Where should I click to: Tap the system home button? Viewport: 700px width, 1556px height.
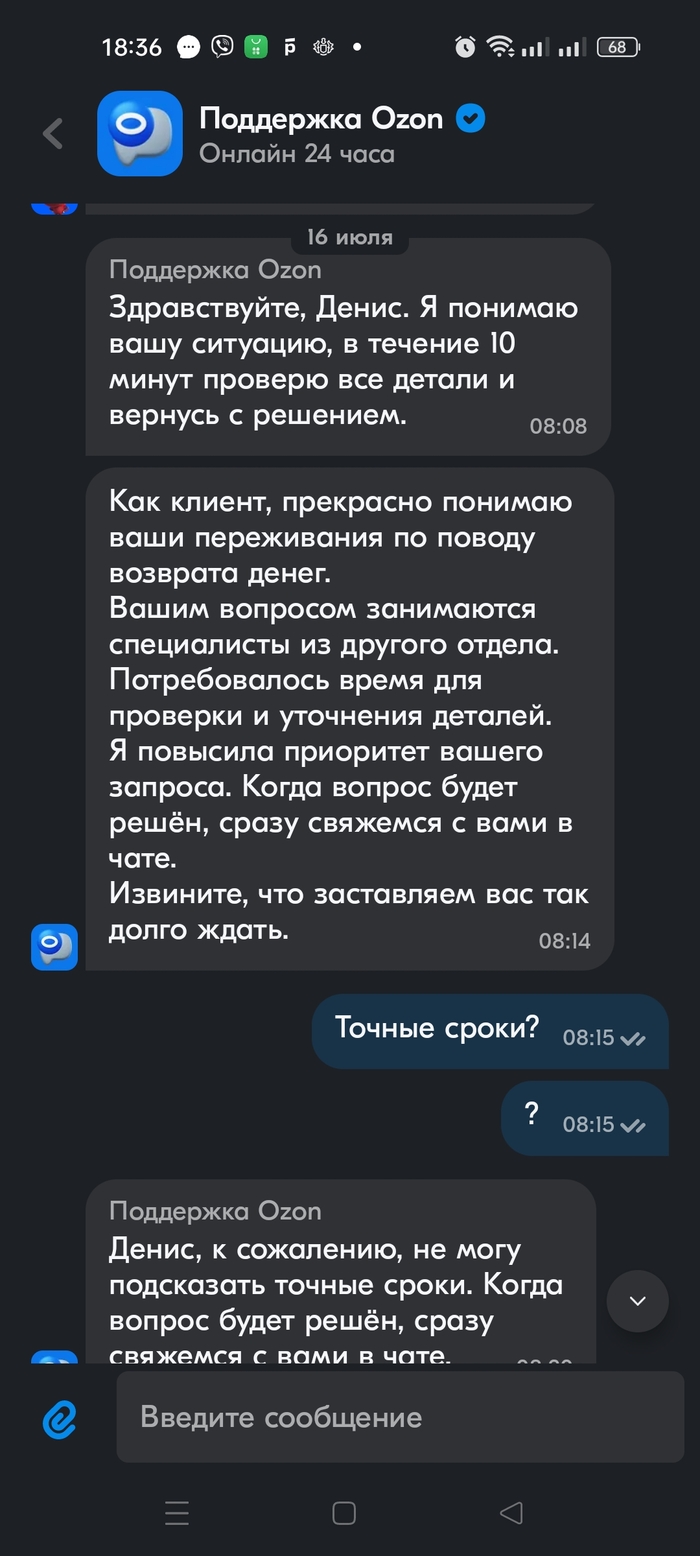pyautogui.click(x=344, y=1513)
